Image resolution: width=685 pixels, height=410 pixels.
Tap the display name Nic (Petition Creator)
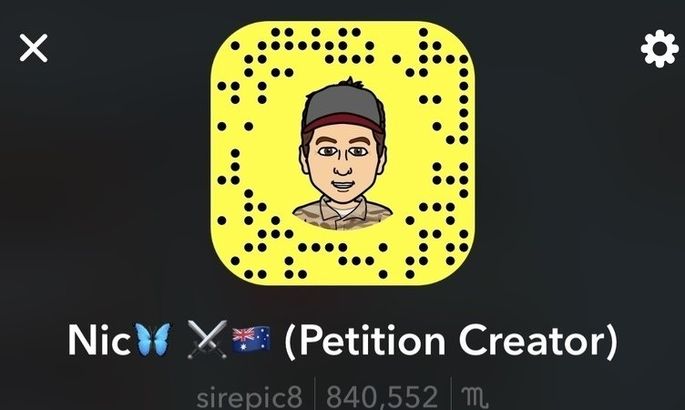pos(342,342)
